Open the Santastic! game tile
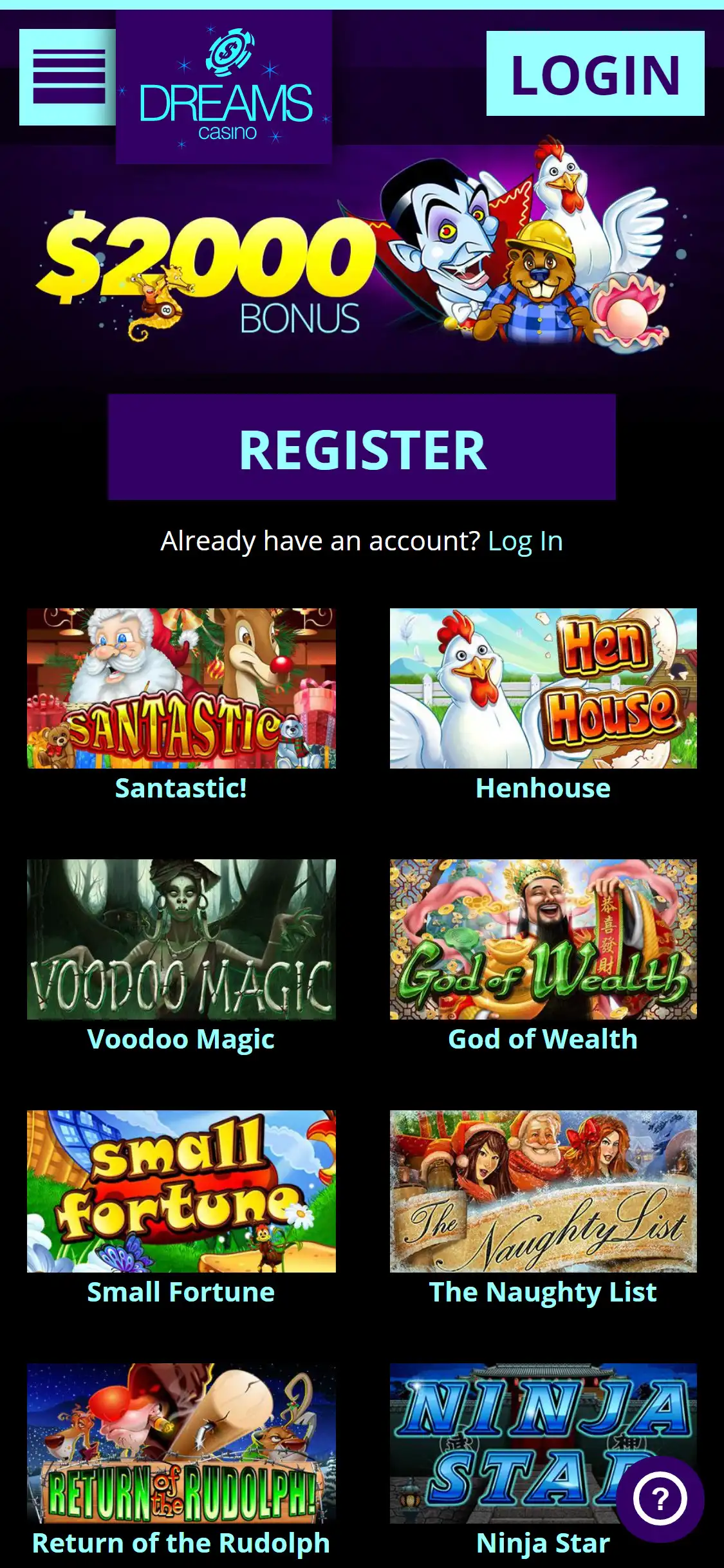The width and height of the screenshot is (724, 1568). click(x=181, y=689)
